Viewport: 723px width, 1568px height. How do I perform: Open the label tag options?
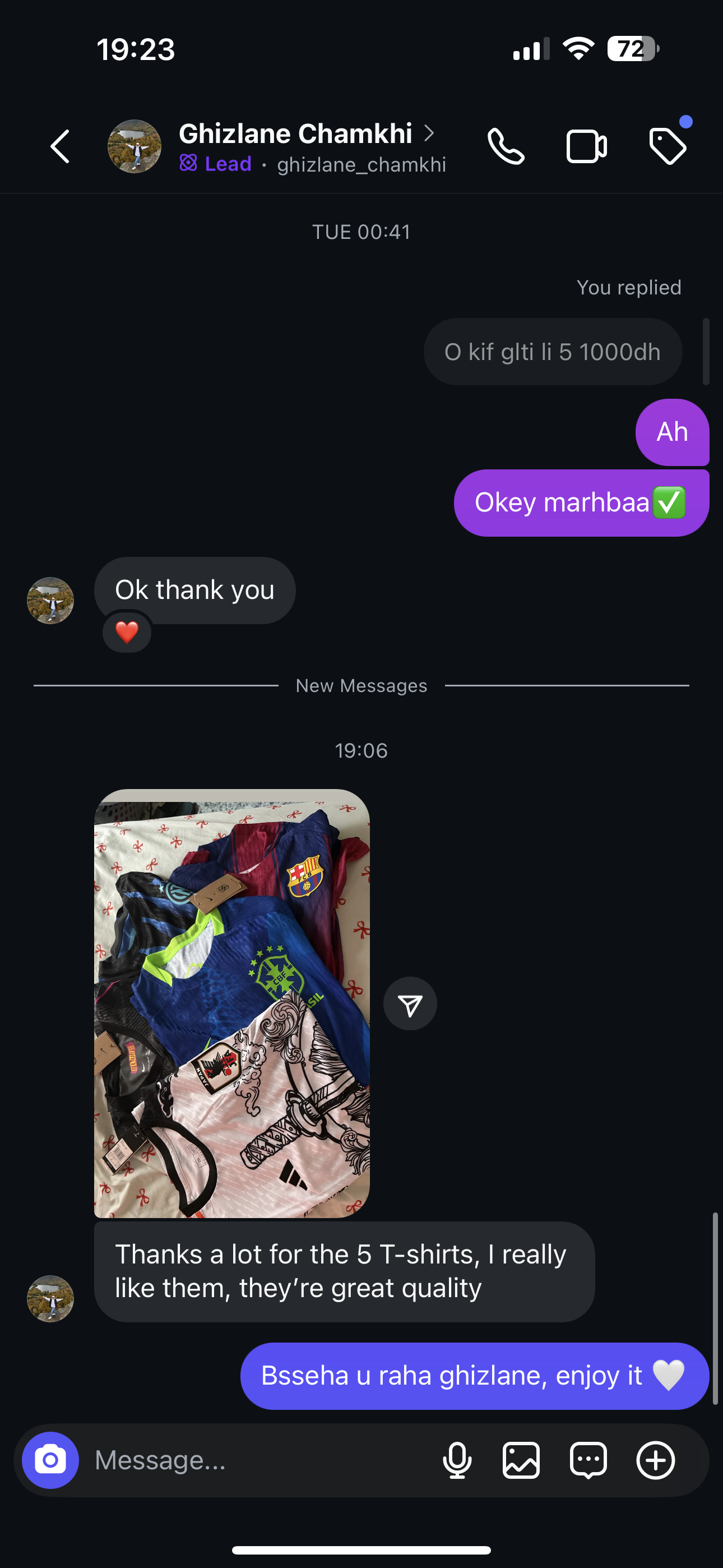[668, 147]
